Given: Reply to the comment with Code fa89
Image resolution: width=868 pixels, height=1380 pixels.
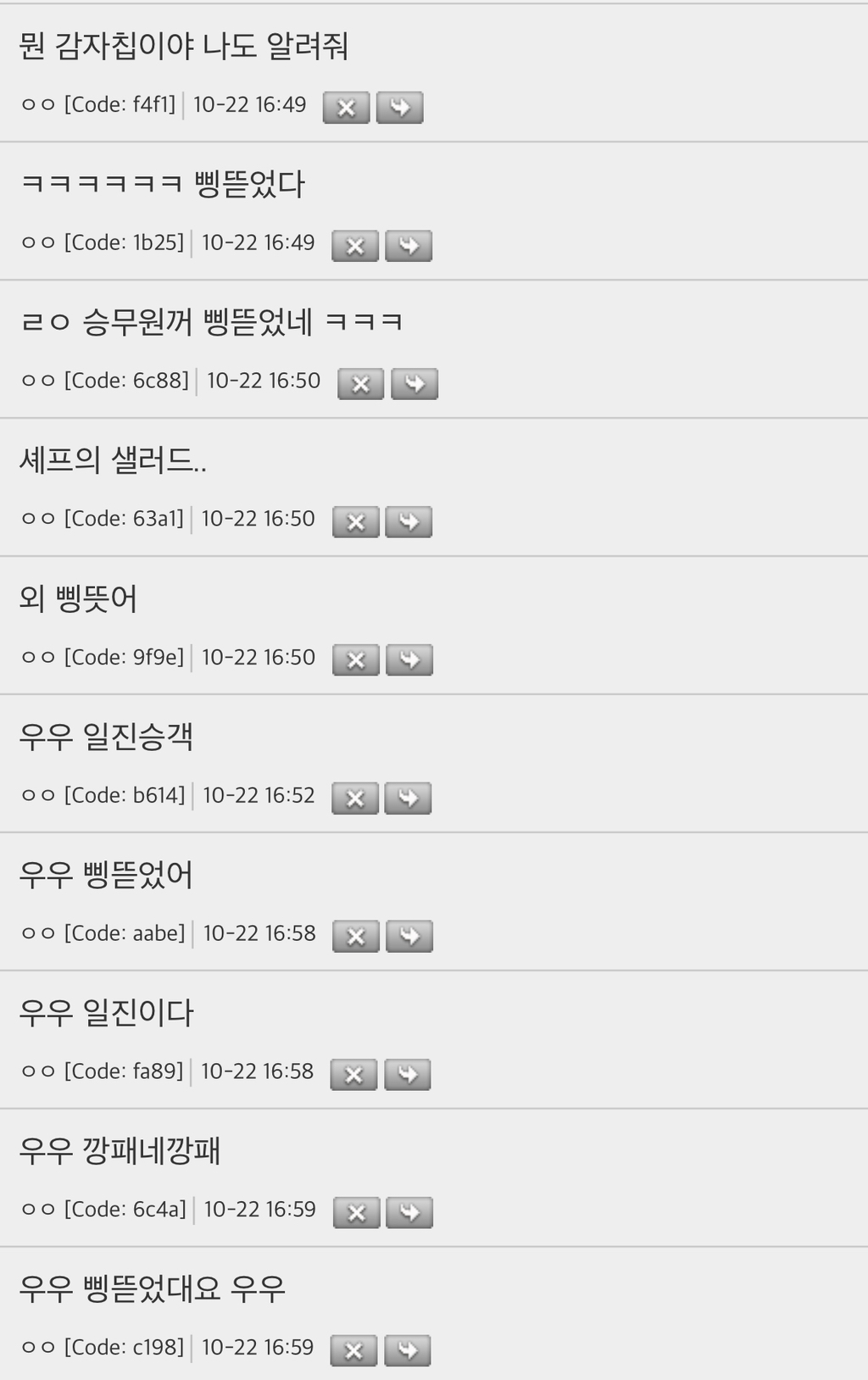Looking at the screenshot, I should tap(407, 1075).
